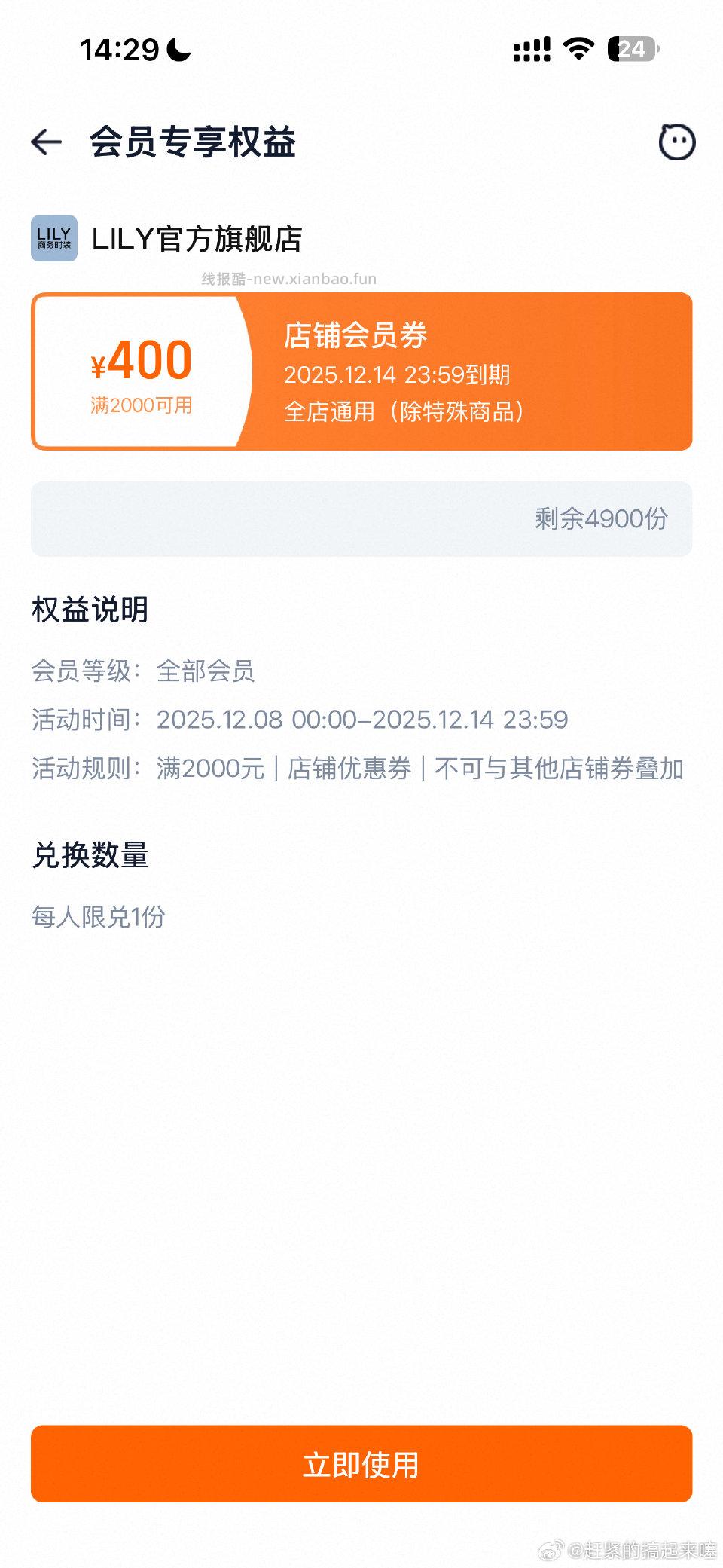This screenshot has height=1568, width=723.
Task: Select the ¥400 coupon amount
Action: click(x=140, y=361)
